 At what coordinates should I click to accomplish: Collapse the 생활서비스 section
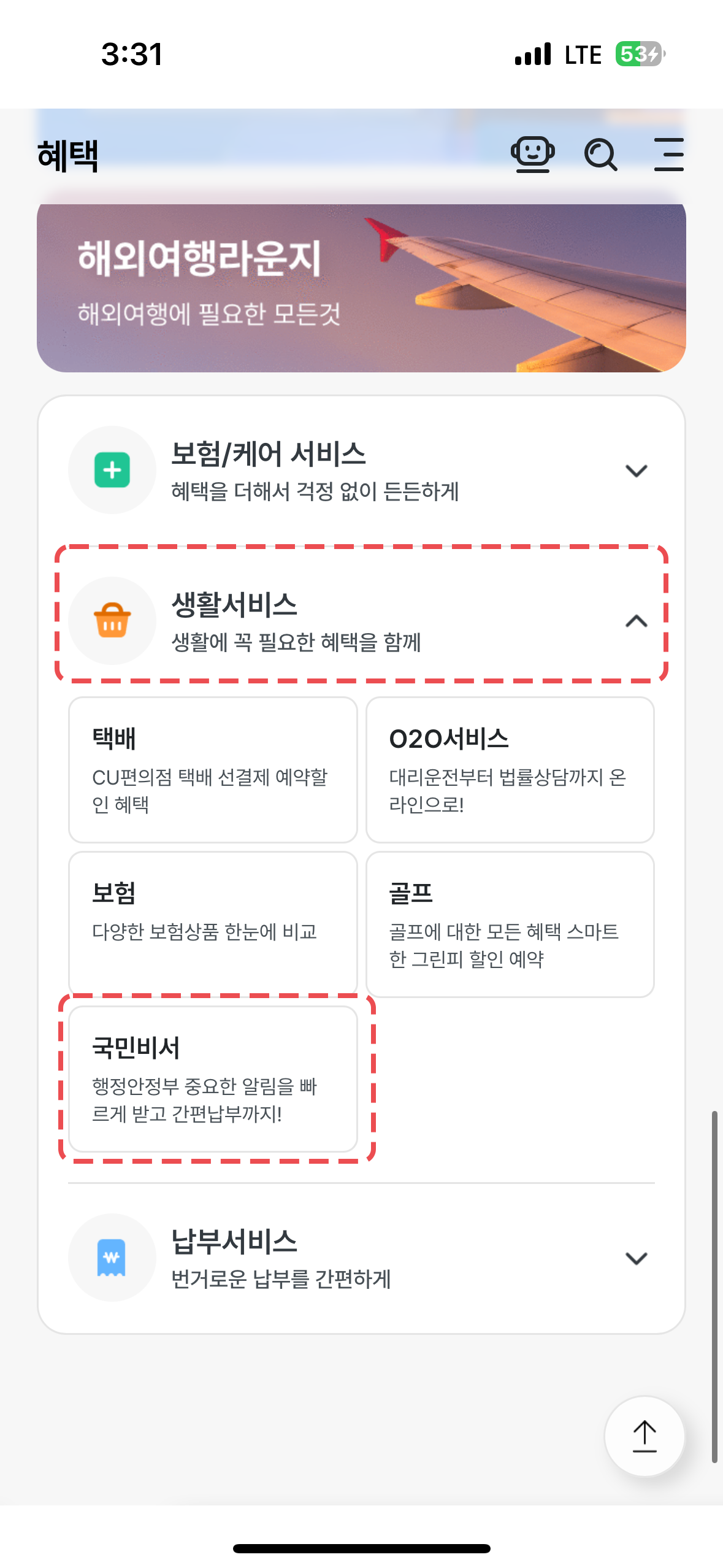coord(636,621)
